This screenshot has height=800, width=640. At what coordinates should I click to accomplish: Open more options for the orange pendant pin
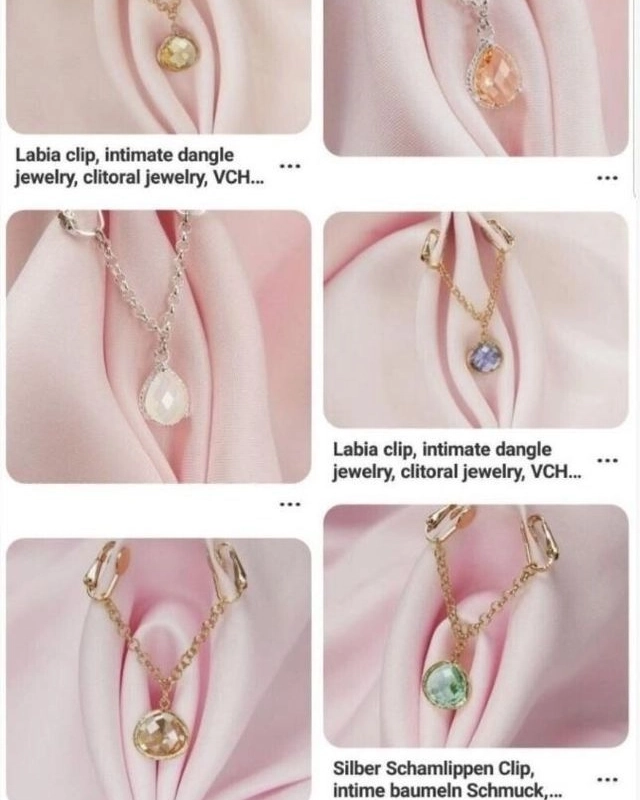607,179
